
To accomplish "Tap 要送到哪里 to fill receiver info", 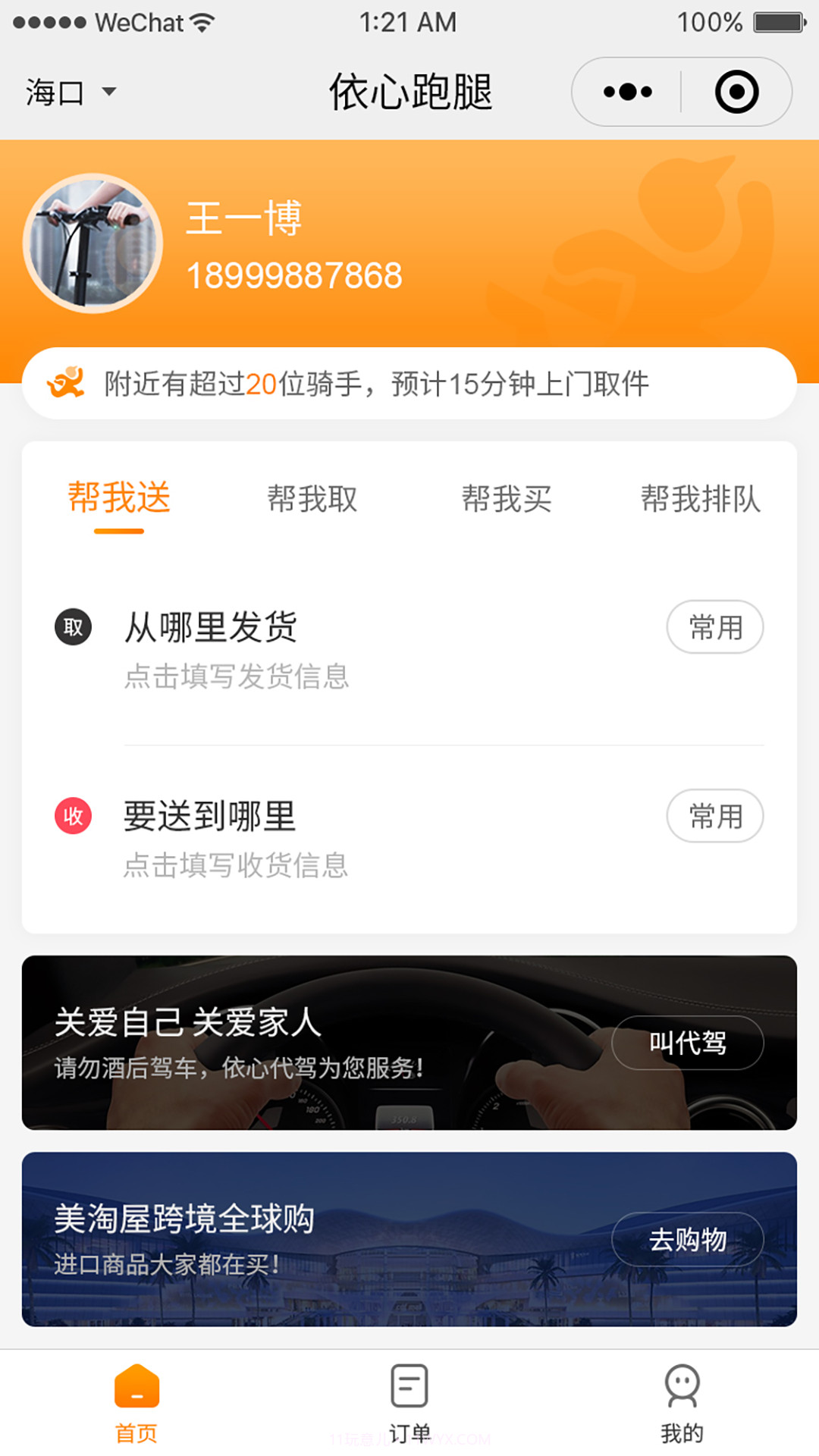I will point(211,816).
